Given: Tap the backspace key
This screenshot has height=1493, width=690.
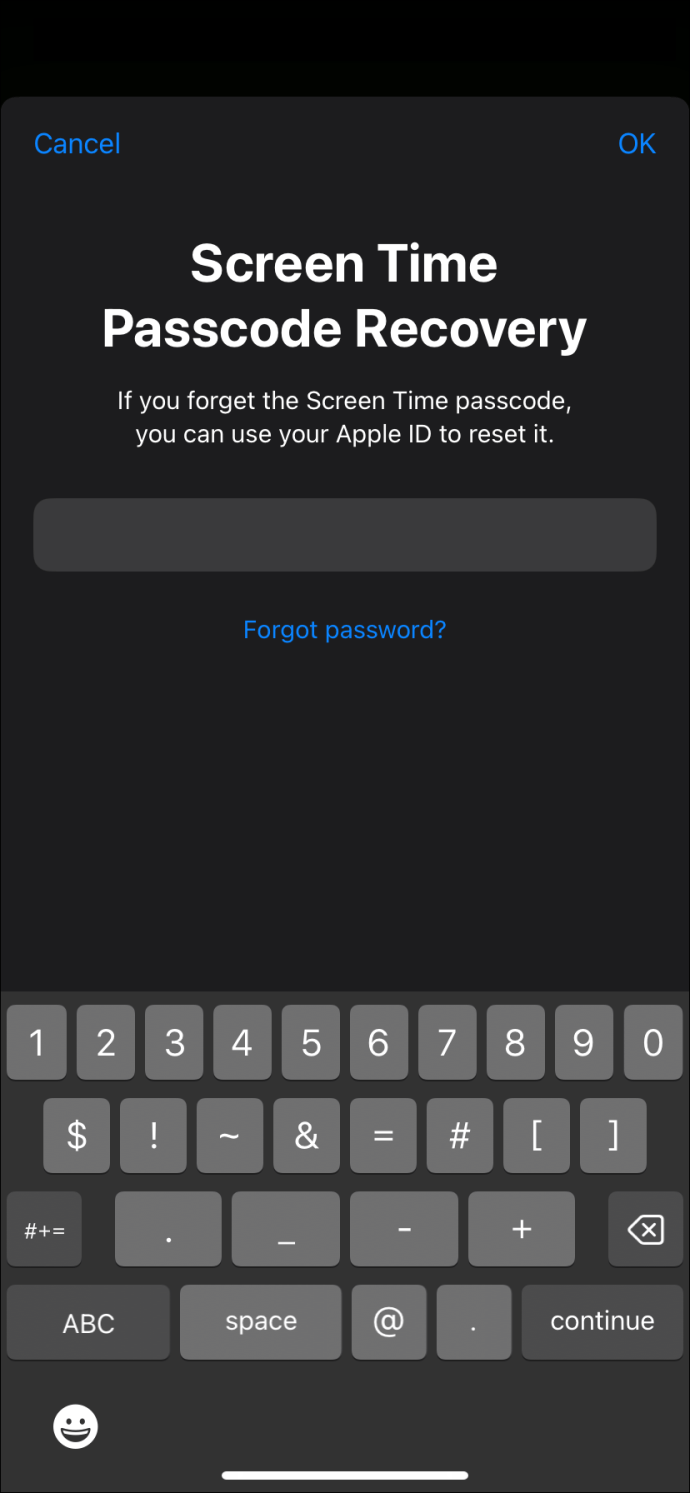Looking at the screenshot, I should 646,1229.
